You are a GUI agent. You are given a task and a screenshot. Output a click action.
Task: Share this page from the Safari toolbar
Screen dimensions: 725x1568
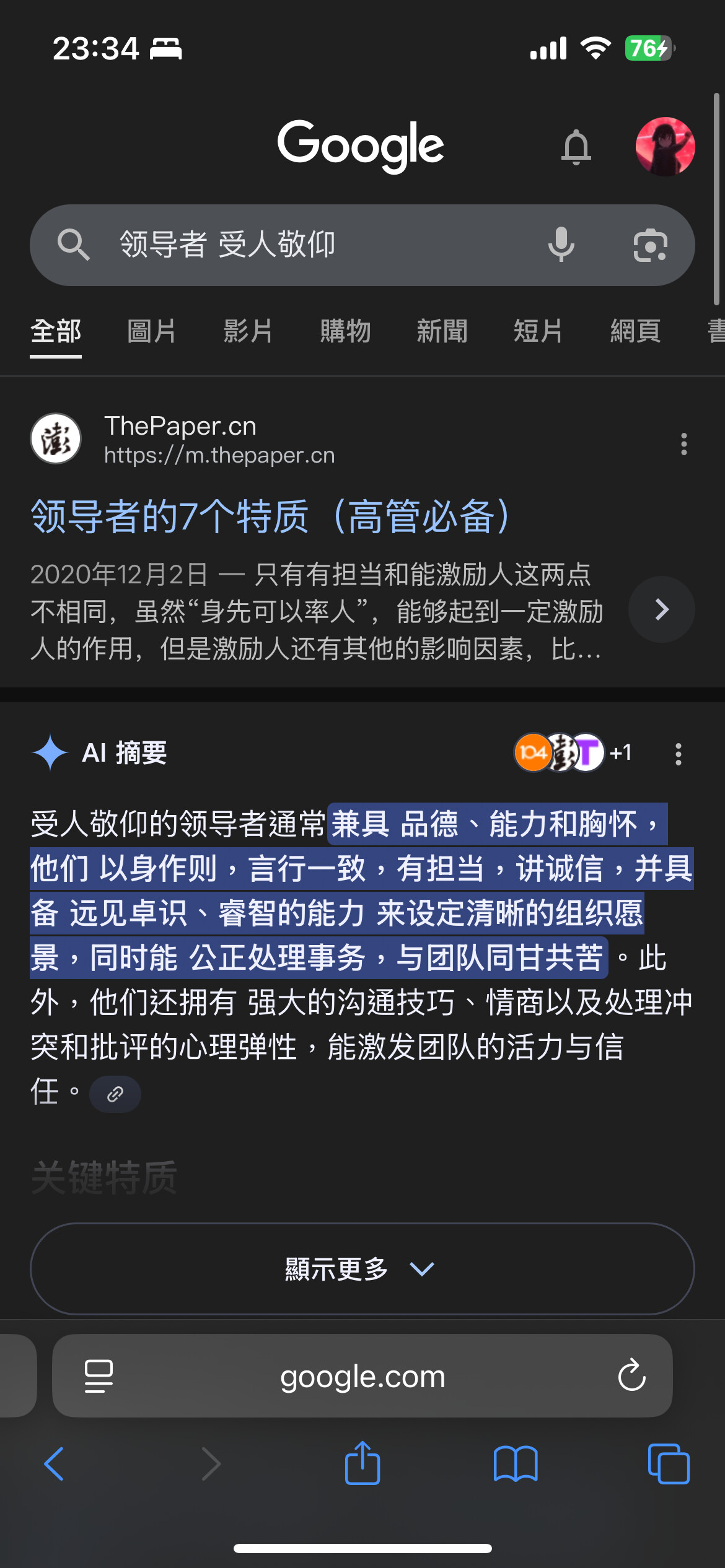362,1464
